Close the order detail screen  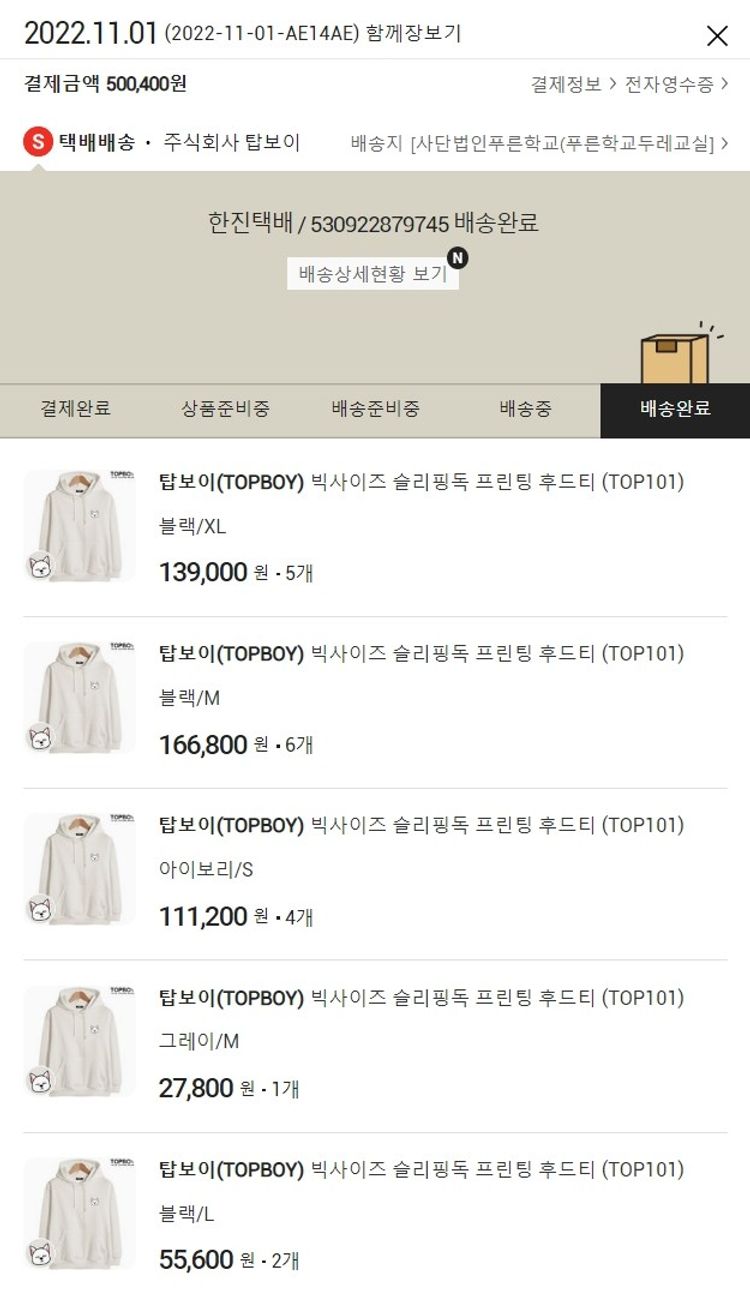pyautogui.click(x=717, y=36)
